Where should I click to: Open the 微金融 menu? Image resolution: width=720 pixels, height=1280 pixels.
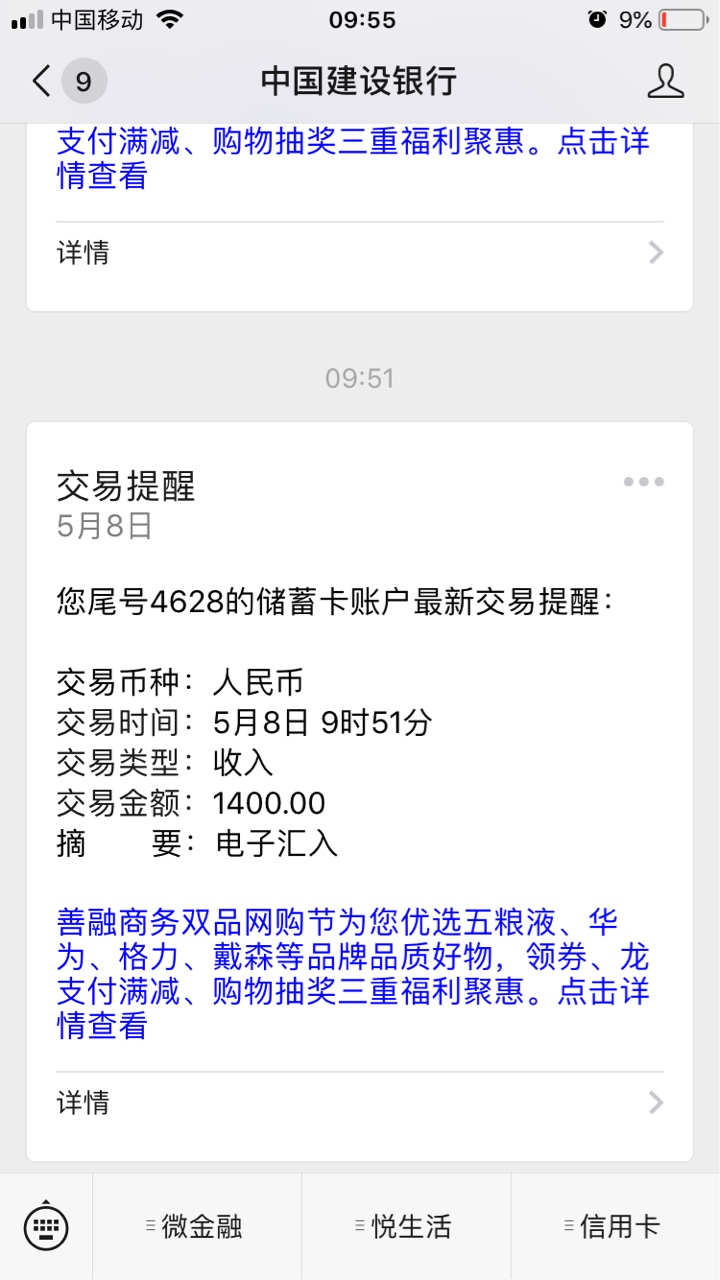197,1226
